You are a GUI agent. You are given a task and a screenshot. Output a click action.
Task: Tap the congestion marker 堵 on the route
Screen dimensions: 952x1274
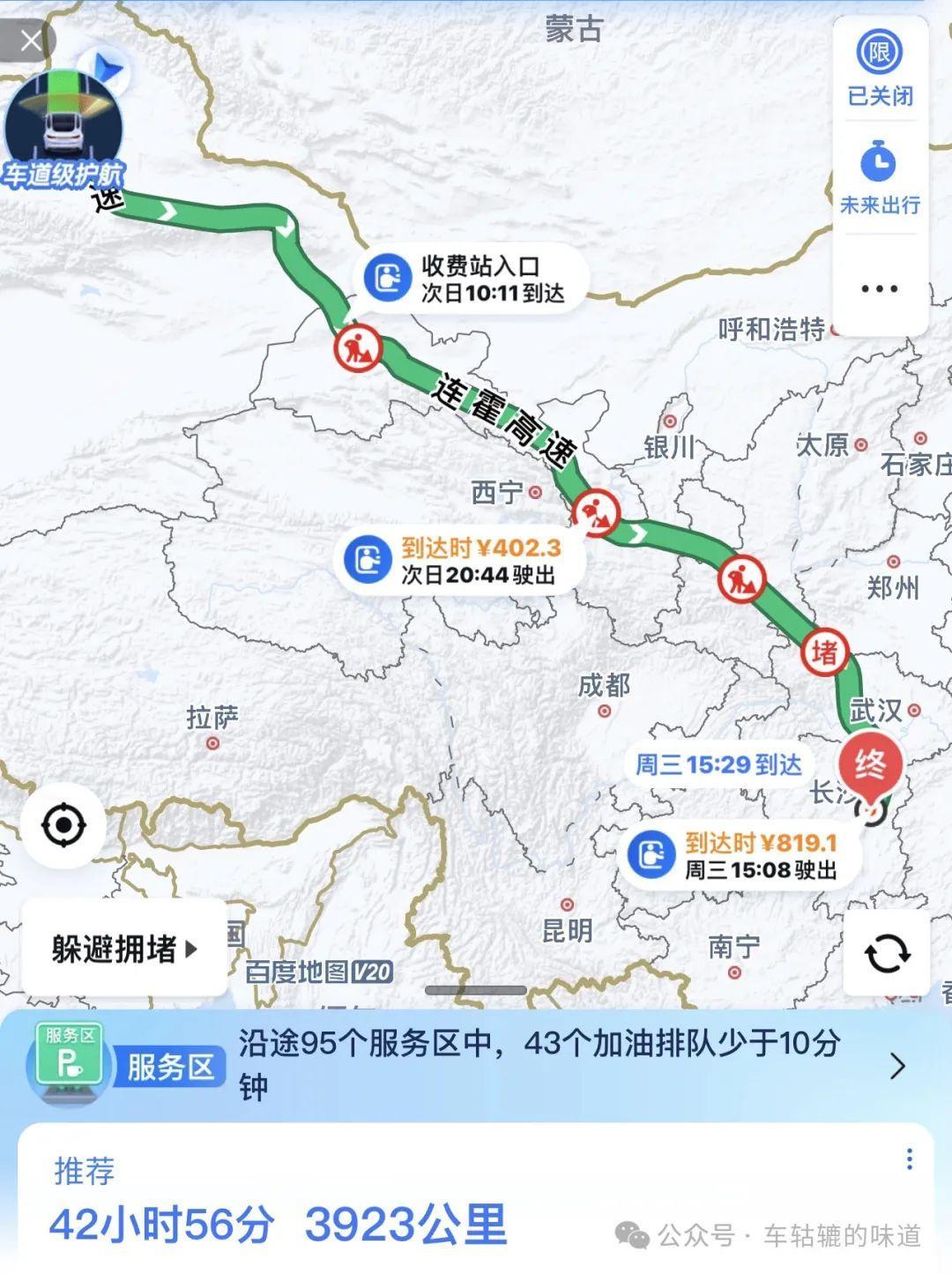click(825, 652)
